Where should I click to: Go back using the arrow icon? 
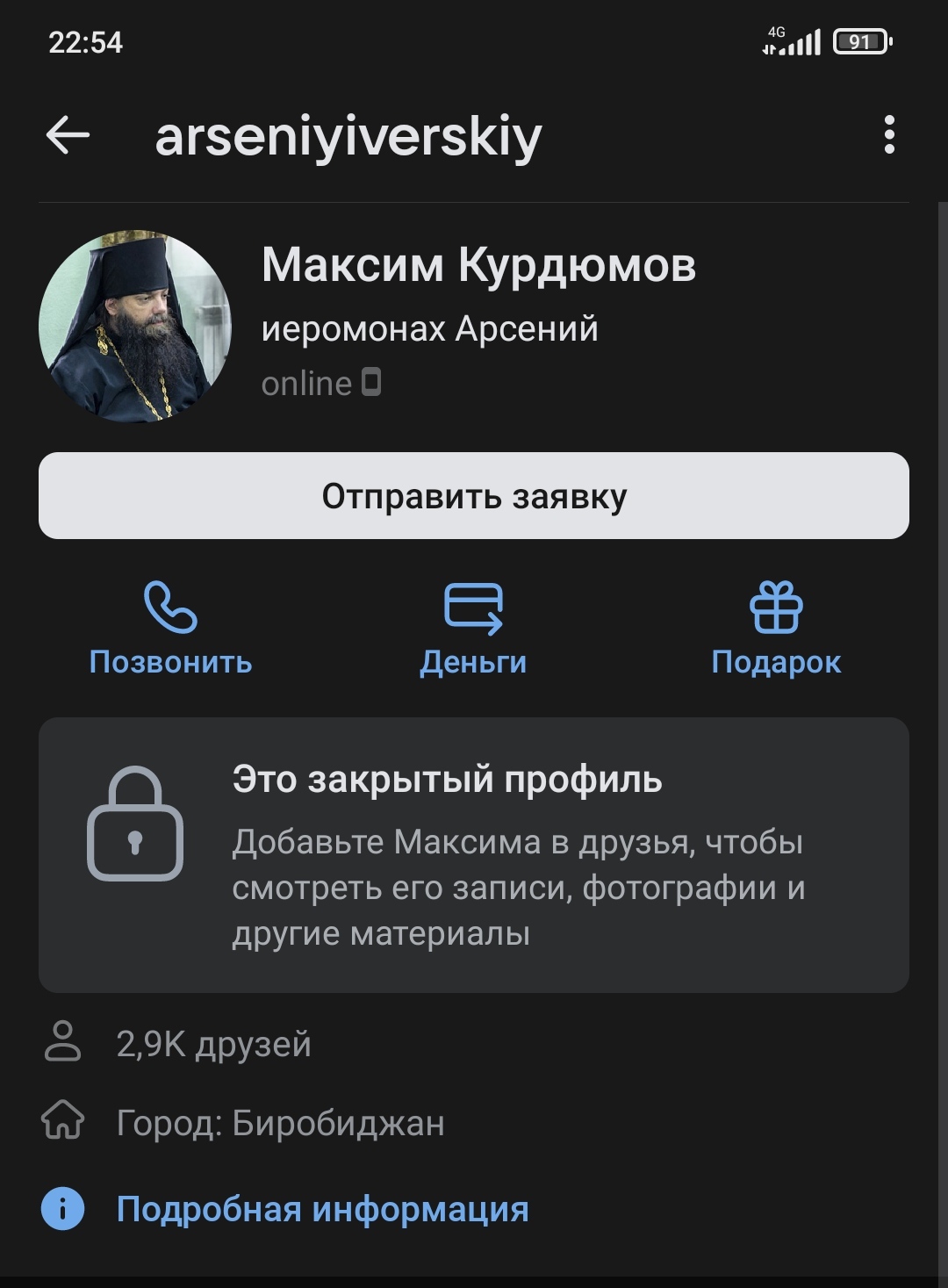[68, 135]
